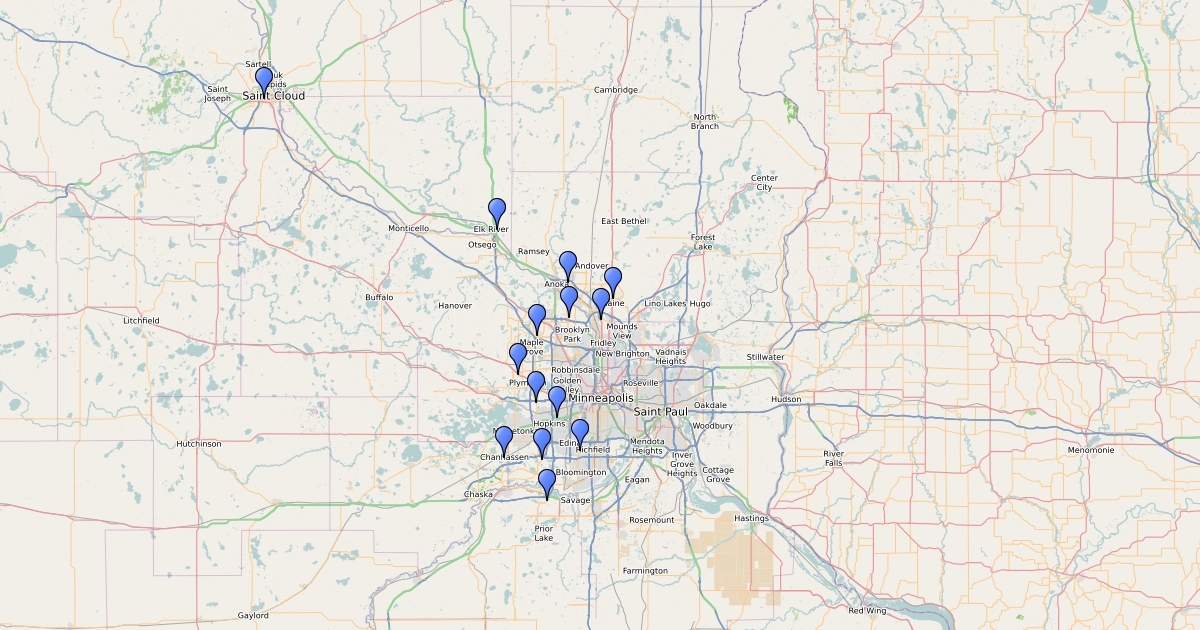
Task: Select the pin at Richfield
Action: pos(579,432)
